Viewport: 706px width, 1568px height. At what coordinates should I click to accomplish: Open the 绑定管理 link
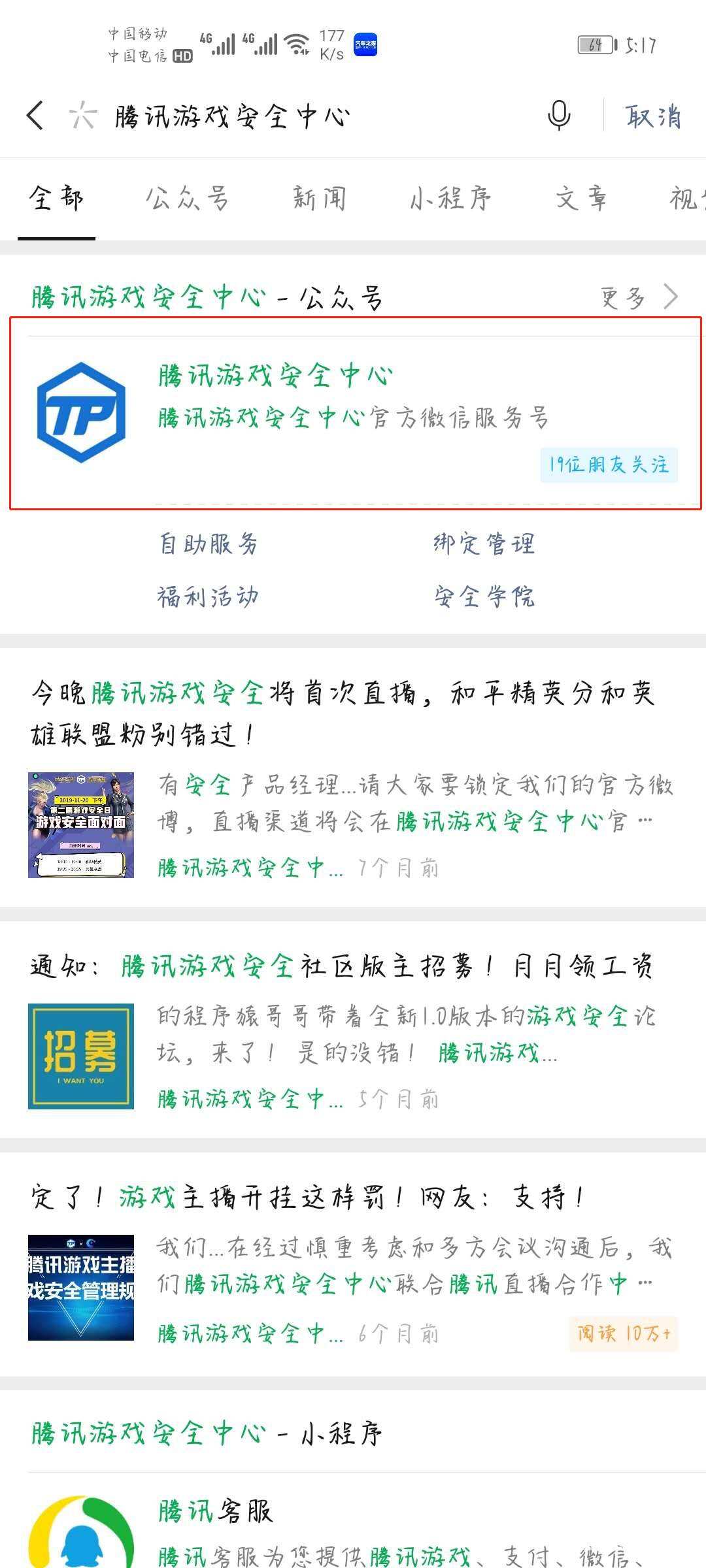pos(484,544)
